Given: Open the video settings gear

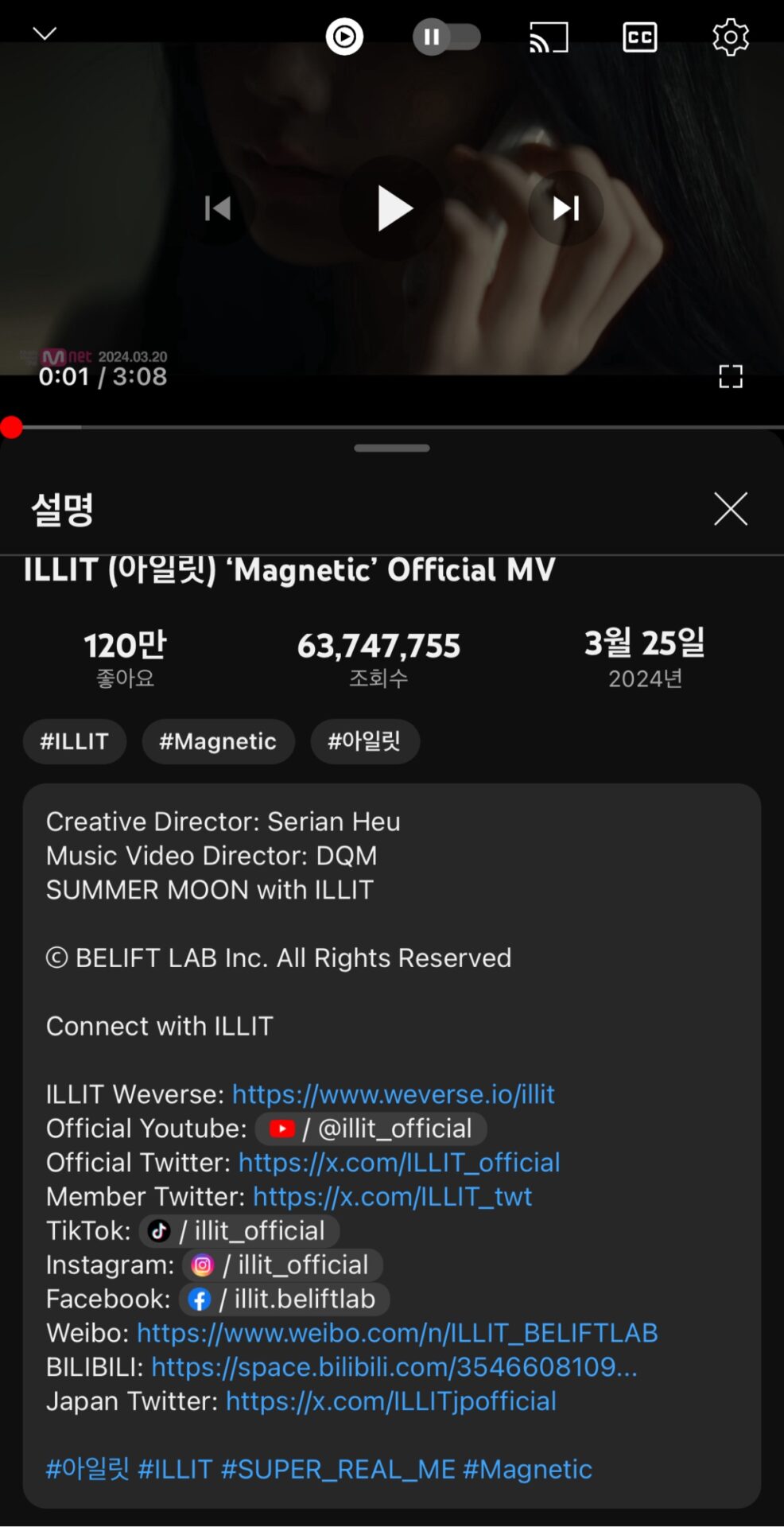Looking at the screenshot, I should pyautogui.click(x=730, y=37).
